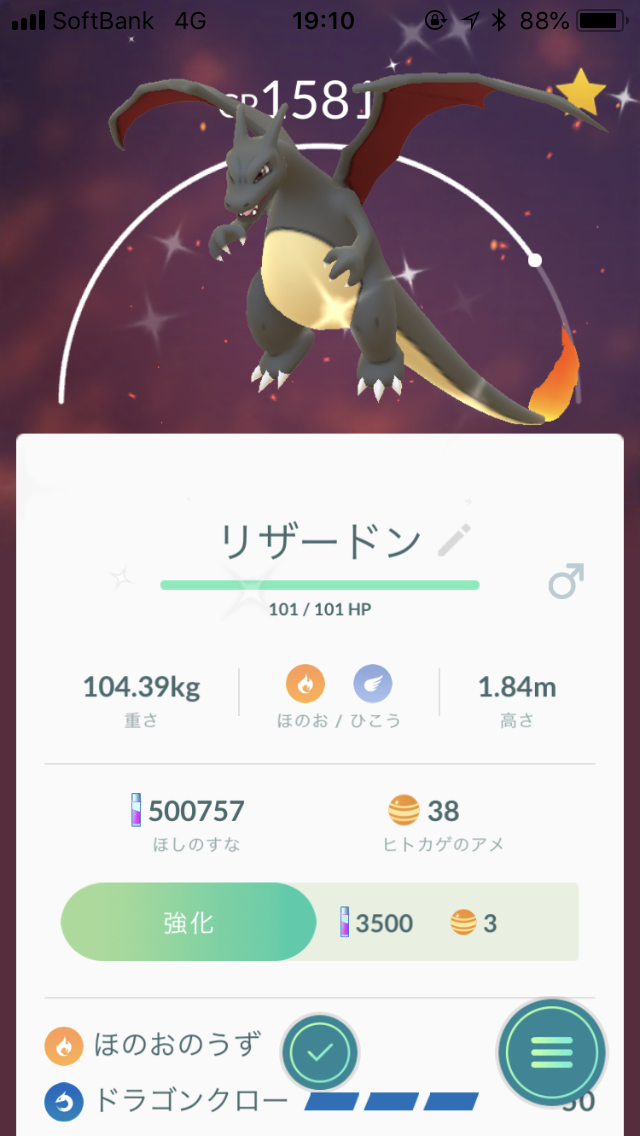This screenshot has width=640, height=1136.
Task: Tap the 強化 power up button
Action: click(188, 922)
